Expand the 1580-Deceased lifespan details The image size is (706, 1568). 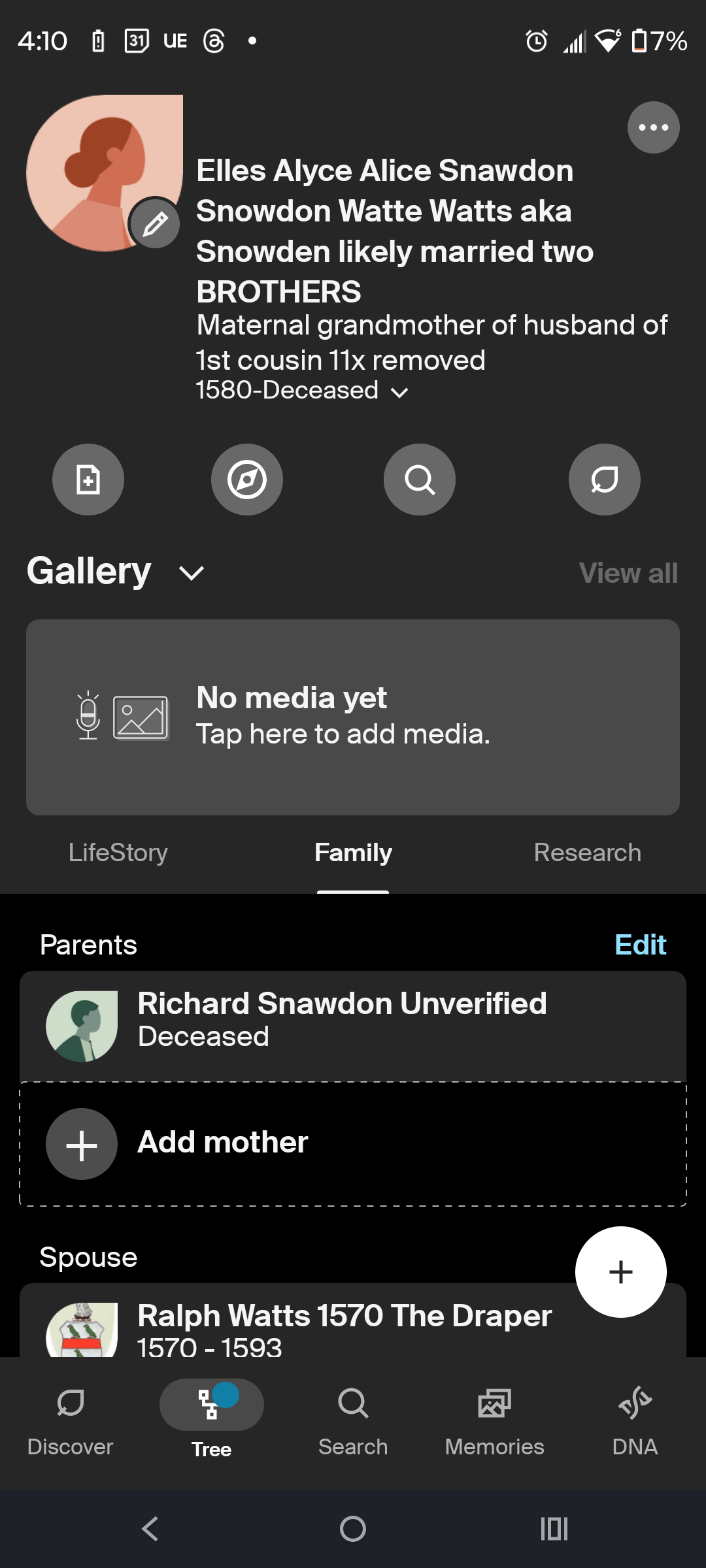pyautogui.click(x=399, y=392)
